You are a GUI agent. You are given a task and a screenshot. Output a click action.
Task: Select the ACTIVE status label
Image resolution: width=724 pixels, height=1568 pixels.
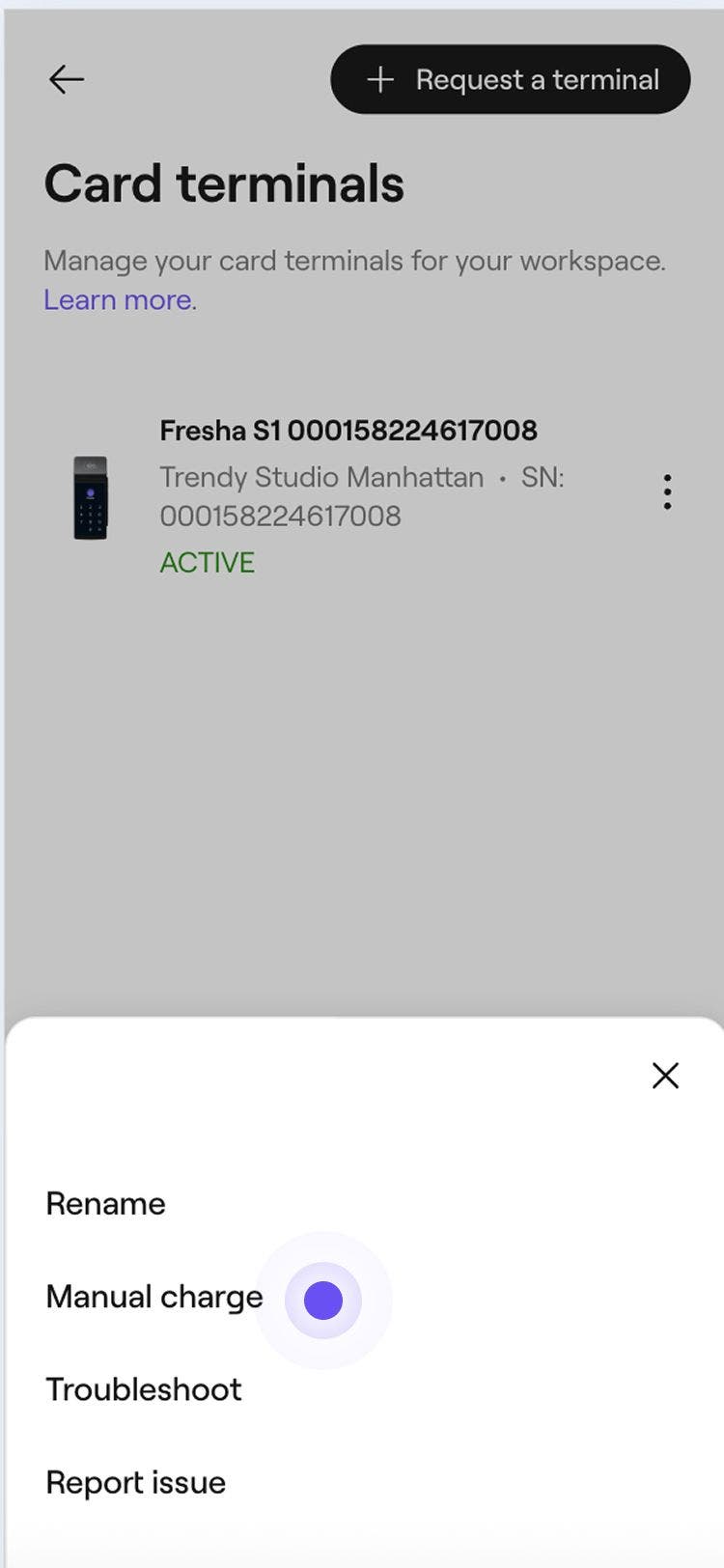tap(207, 562)
